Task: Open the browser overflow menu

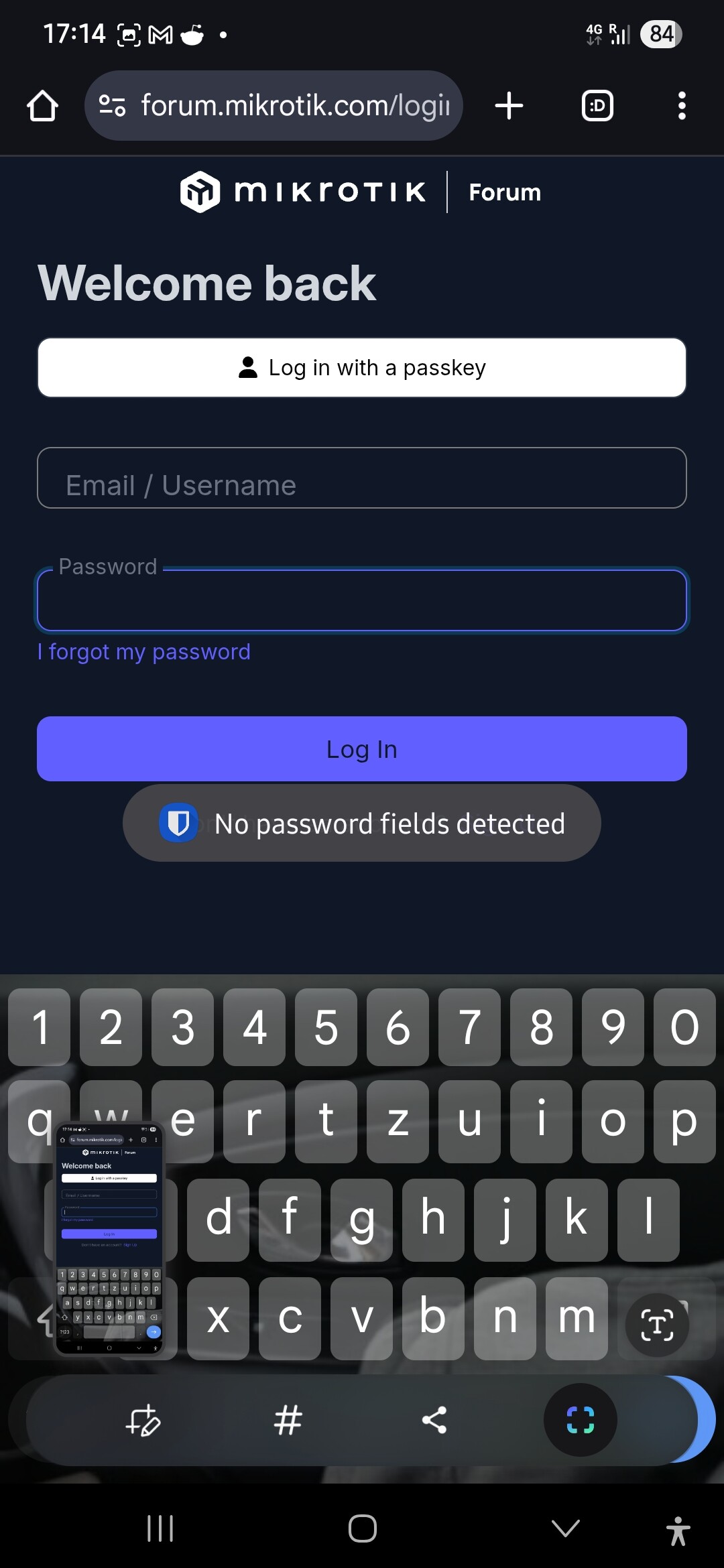Action: (682, 106)
